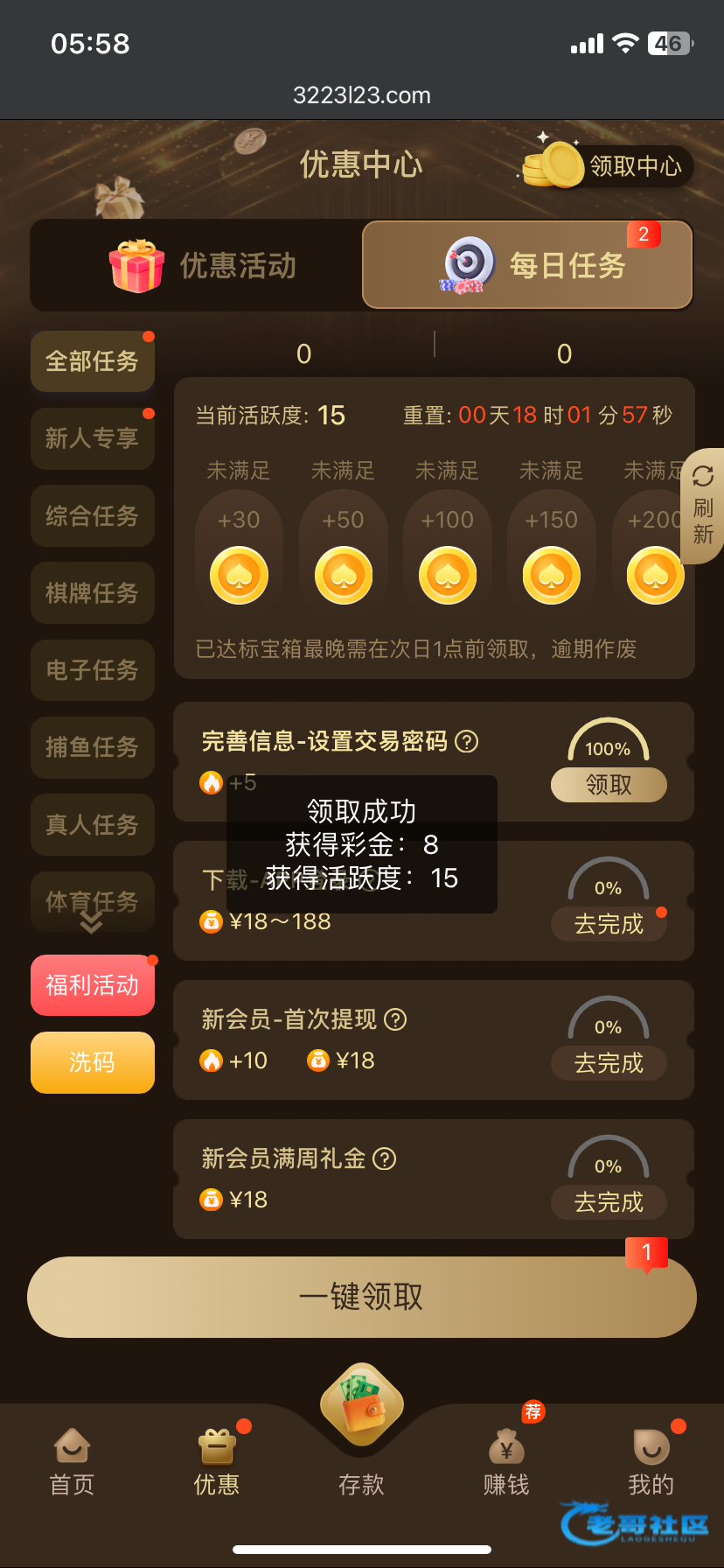The height and width of the screenshot is (1568, 724).
Task: Go to the 首页 home tab
Action: tap(72, 1462)
